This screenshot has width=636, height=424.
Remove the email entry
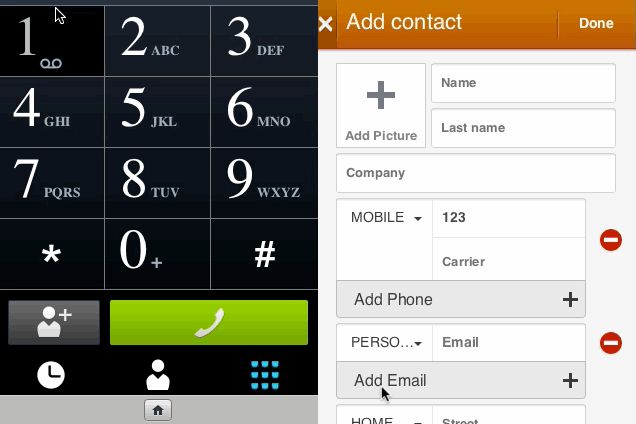coord(610,343)
